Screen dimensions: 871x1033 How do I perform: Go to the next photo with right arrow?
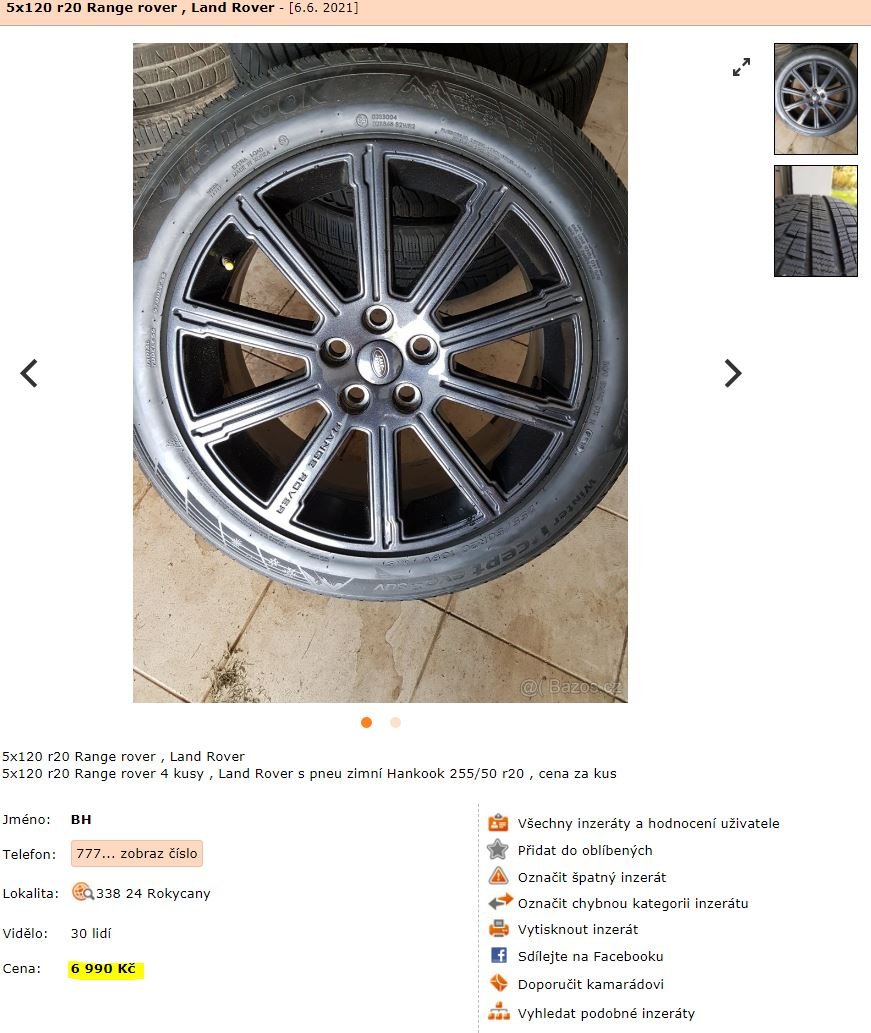pyautogui.click(x=733, y=373)
